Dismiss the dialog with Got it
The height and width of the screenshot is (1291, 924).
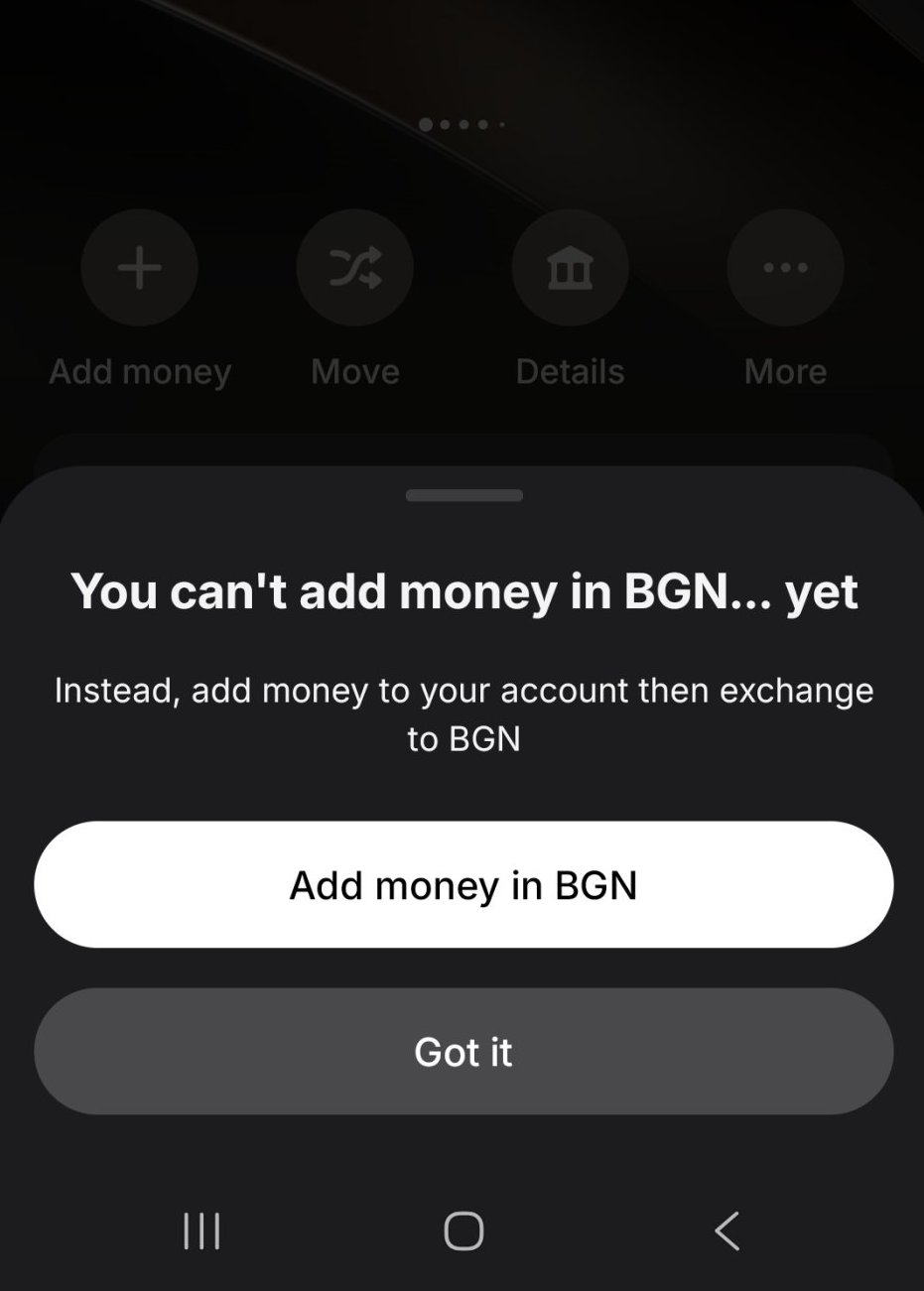point(463,1051)
